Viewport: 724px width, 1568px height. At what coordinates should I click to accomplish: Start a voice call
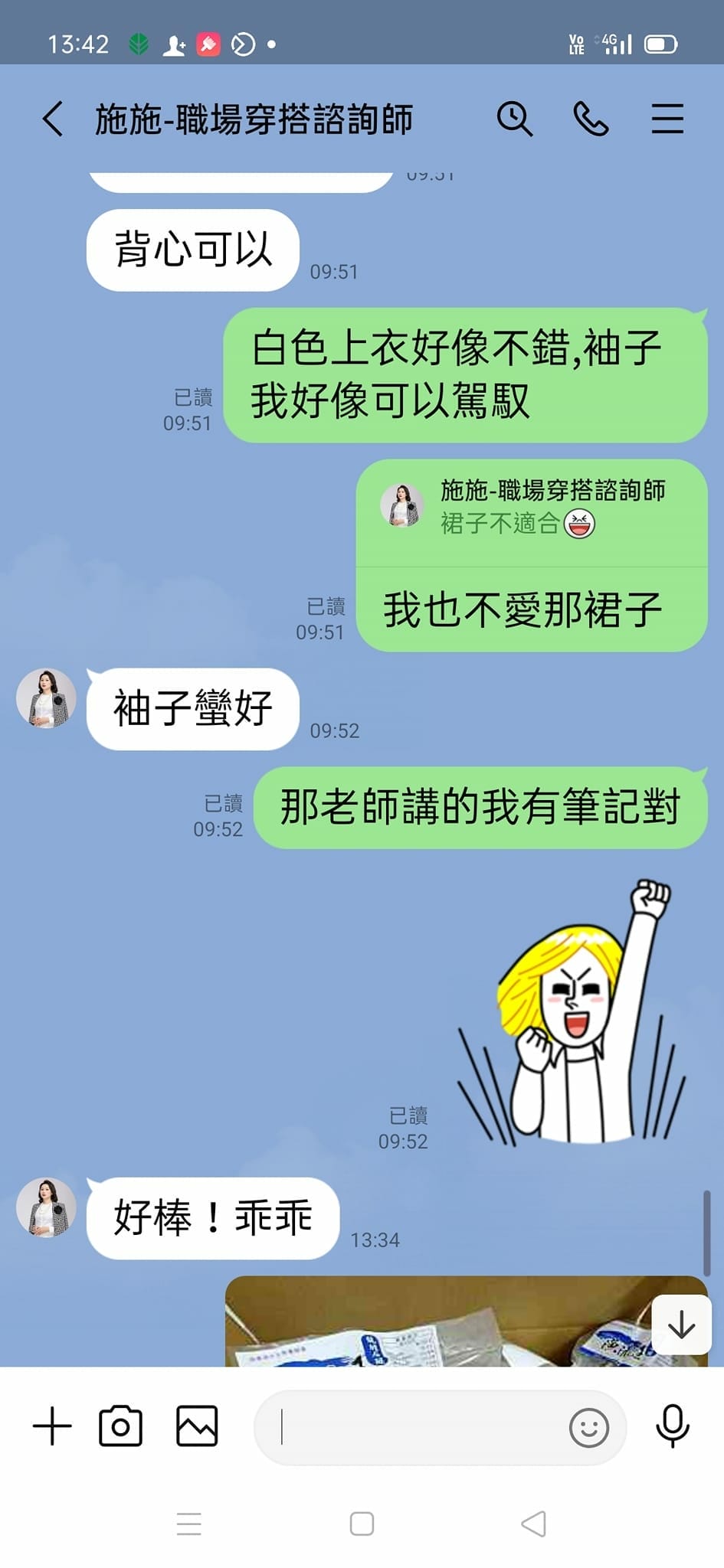[590, 119]
